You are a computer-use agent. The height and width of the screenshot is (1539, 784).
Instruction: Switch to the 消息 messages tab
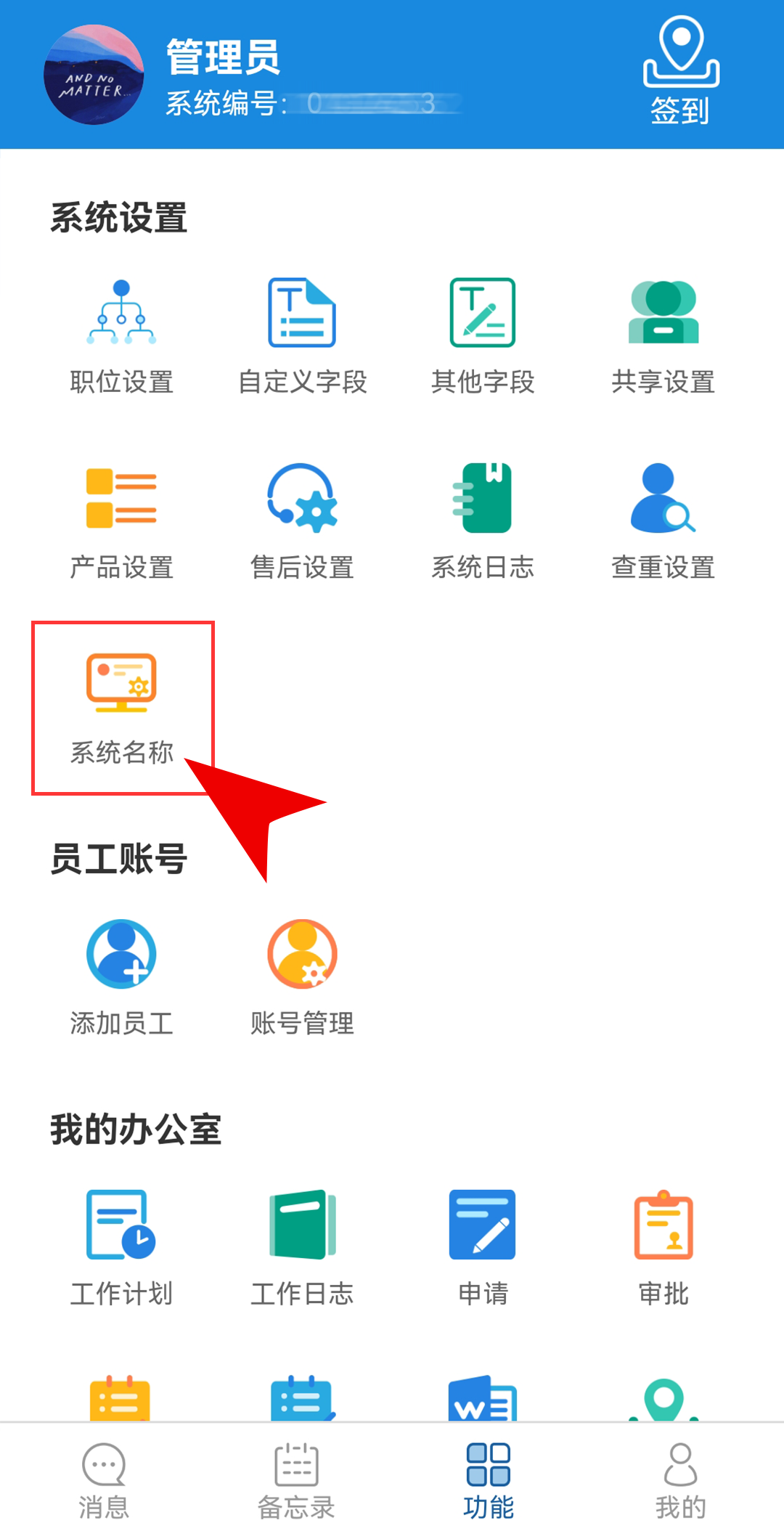click(104, 1481)
